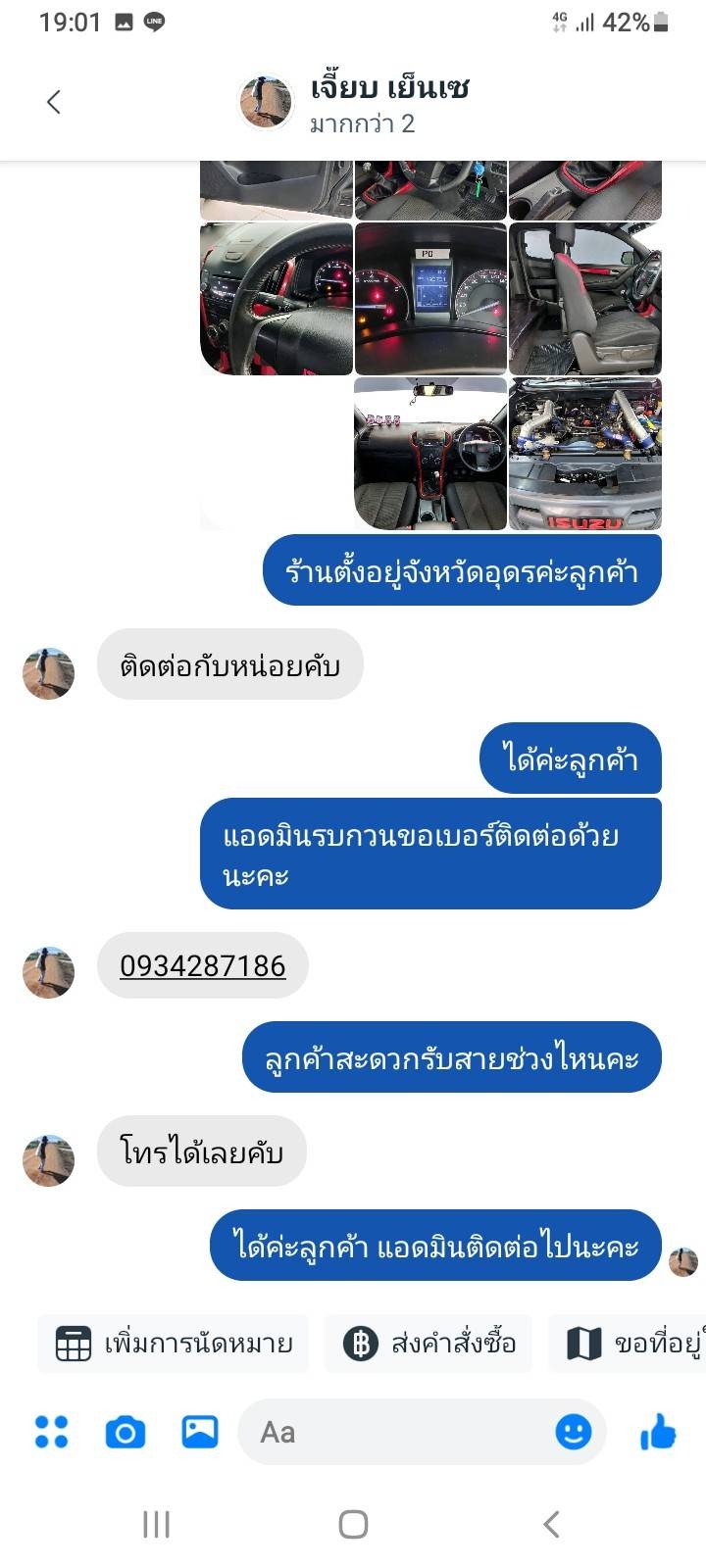Open the steering wheel interior photo
Image resolution: width=706 pixels, height=1568 pixels.
point(277,299)
